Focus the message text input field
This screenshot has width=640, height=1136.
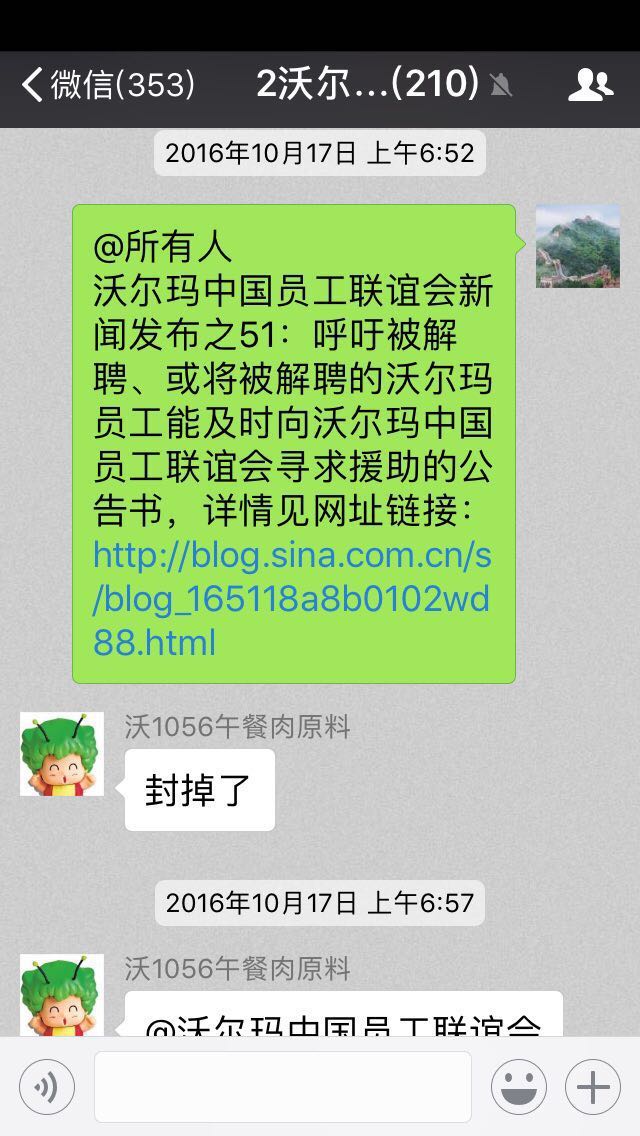click(x=283, y=1087)
